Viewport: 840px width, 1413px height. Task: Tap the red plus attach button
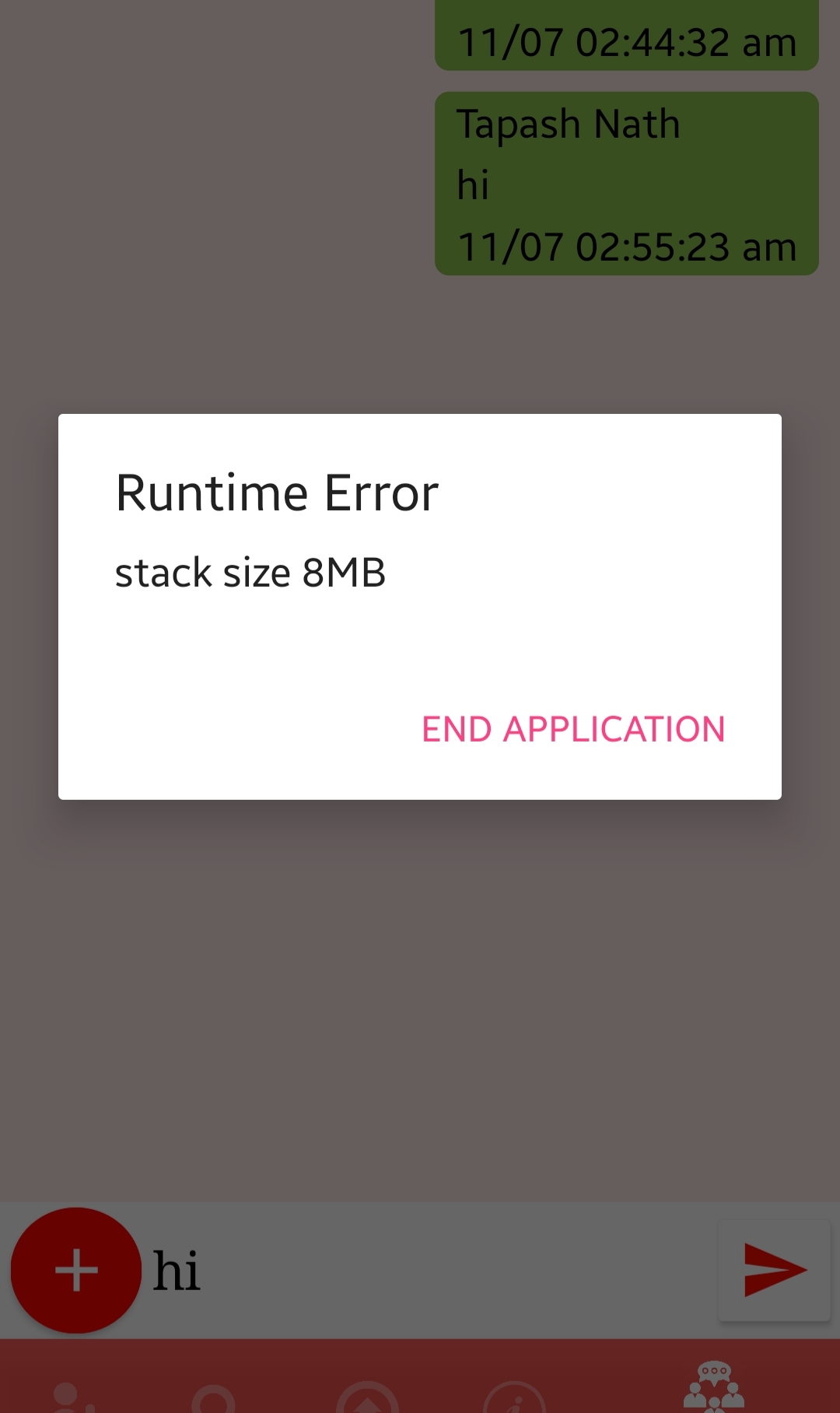pos(76,1270)
